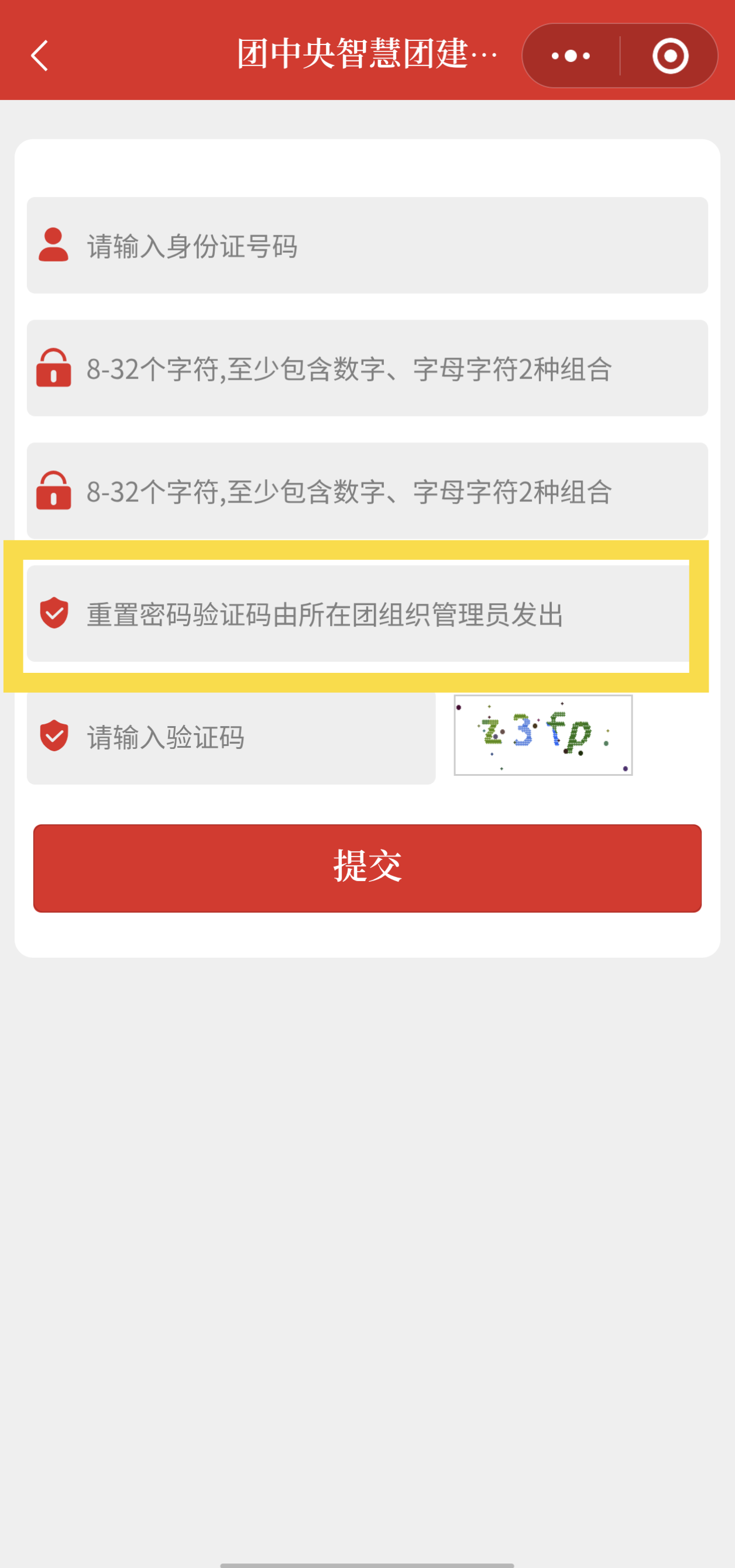Go back using the top-left arrow
The width and height of the screenshot is (735, 1568).
(x=40, y=56)
